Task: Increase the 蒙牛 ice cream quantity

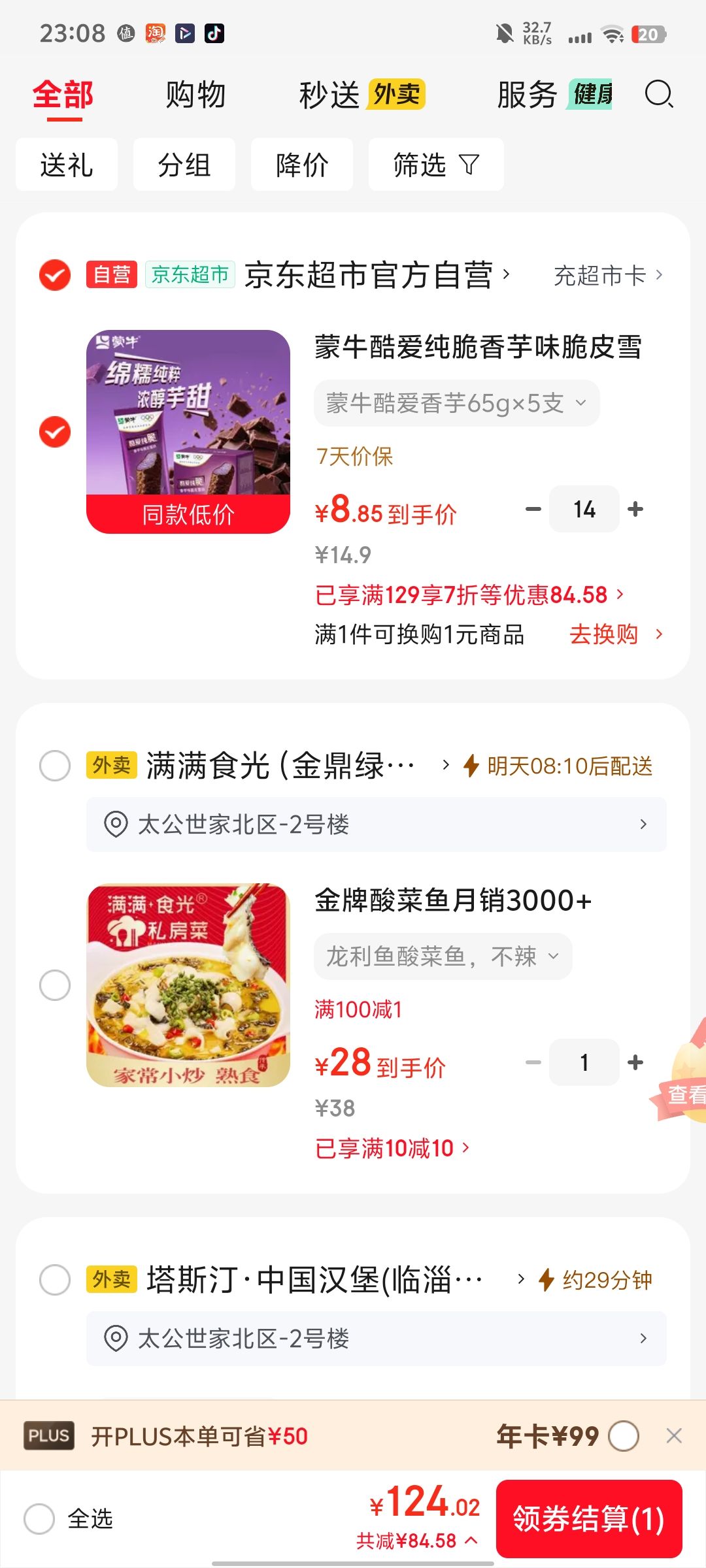Action: (635, 509)
